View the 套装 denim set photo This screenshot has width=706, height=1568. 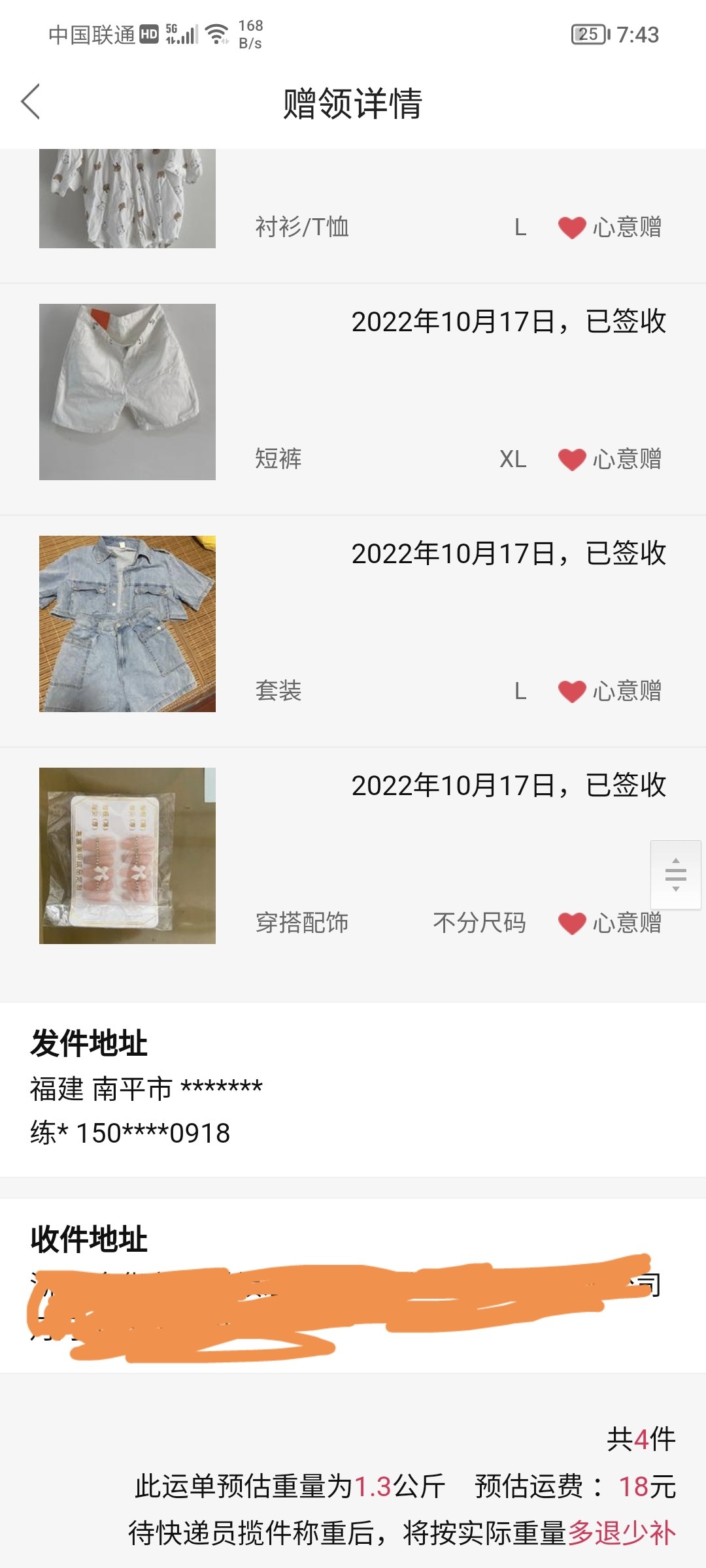pos(127,624)
